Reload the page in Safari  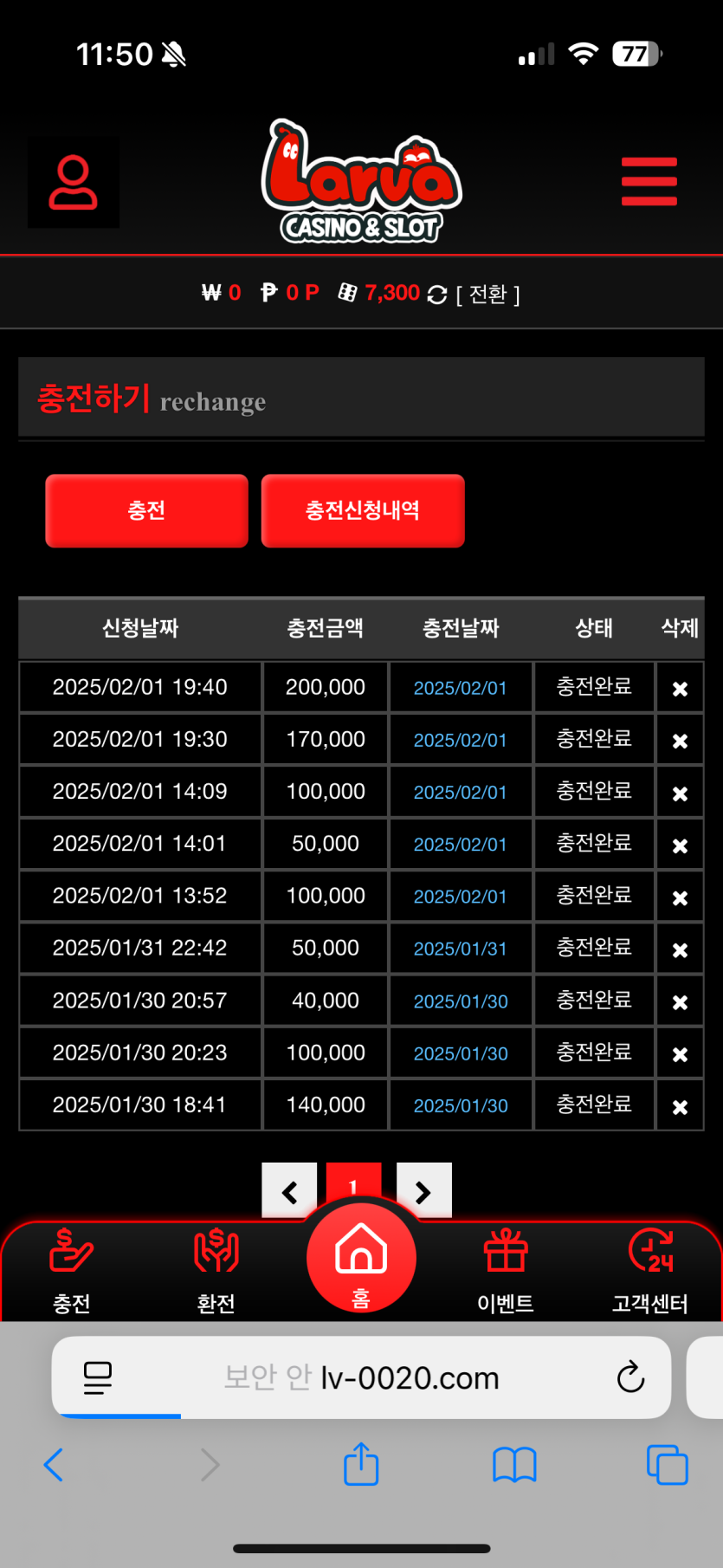630,1377
